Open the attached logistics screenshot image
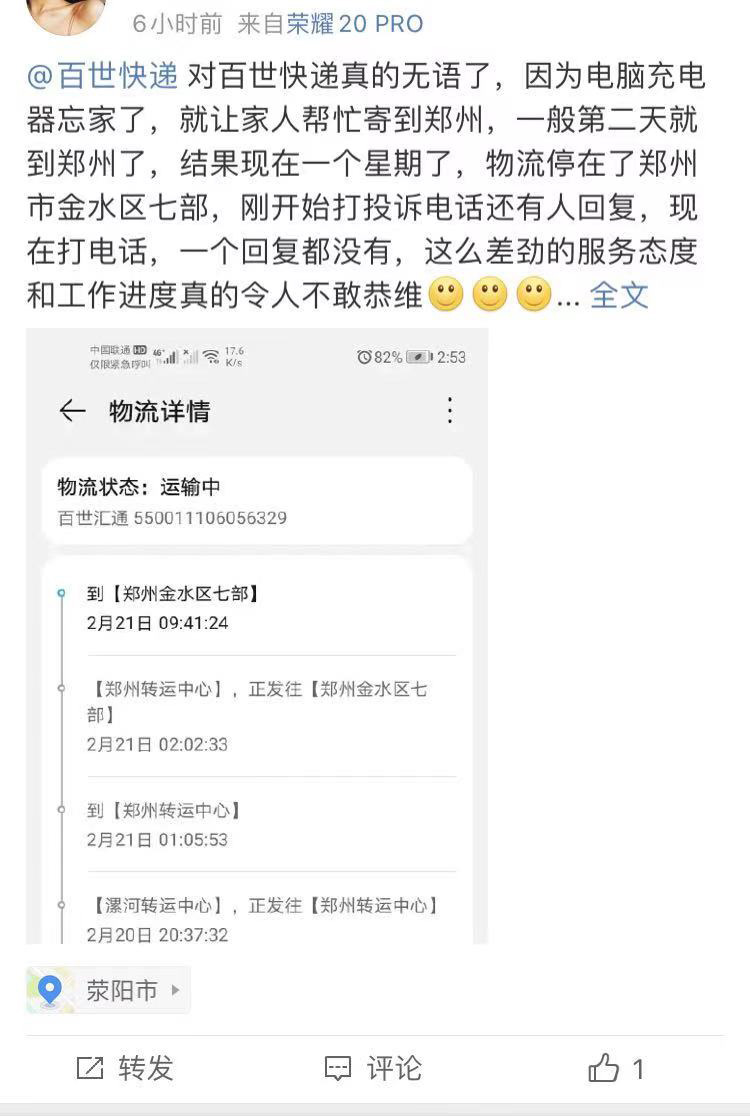Screen dimensions: 750x1116 coord(257,636)
